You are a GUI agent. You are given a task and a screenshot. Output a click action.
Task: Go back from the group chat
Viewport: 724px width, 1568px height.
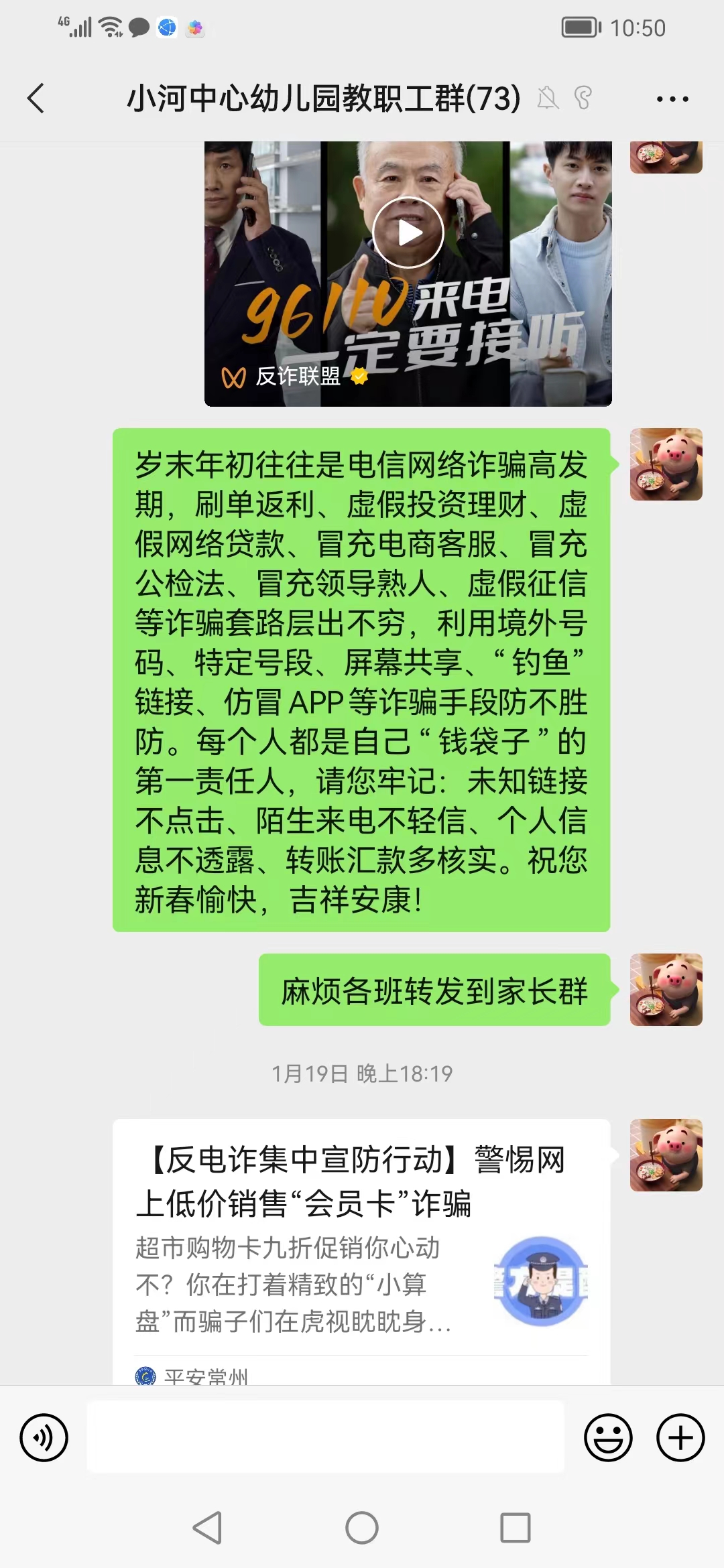(x=36, y=99)
